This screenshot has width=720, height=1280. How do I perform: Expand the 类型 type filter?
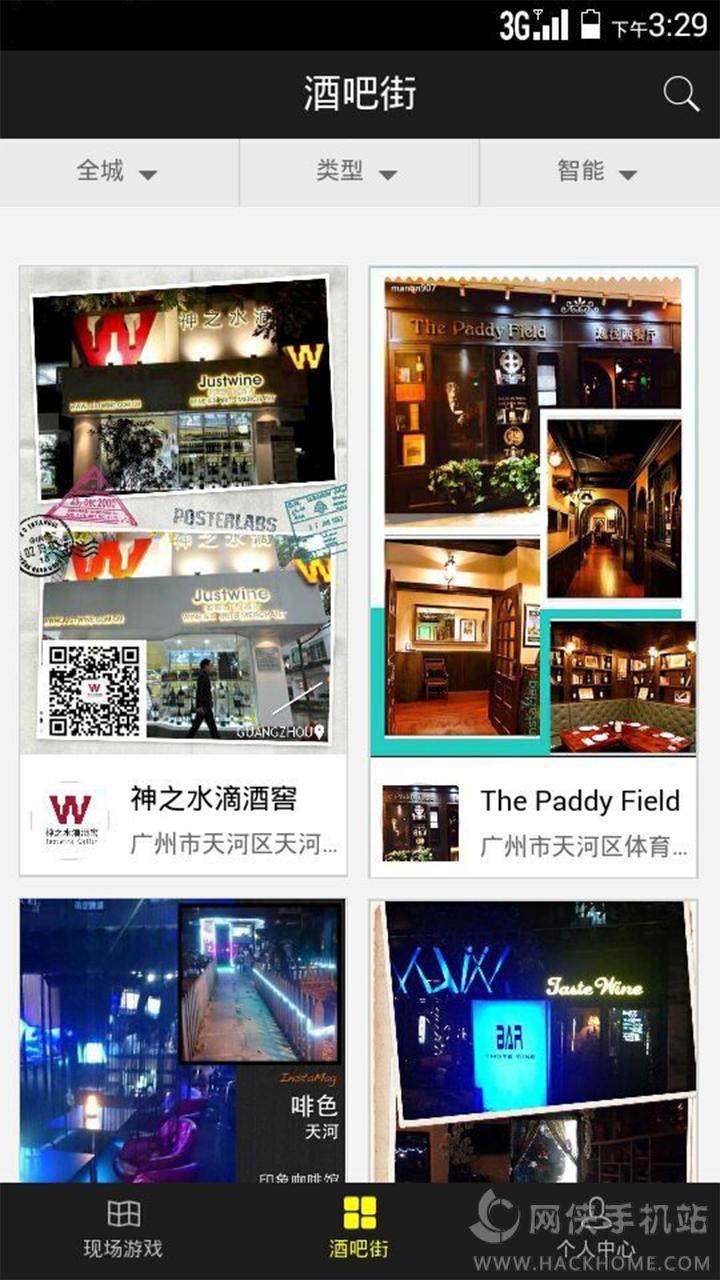coord(358,172)
